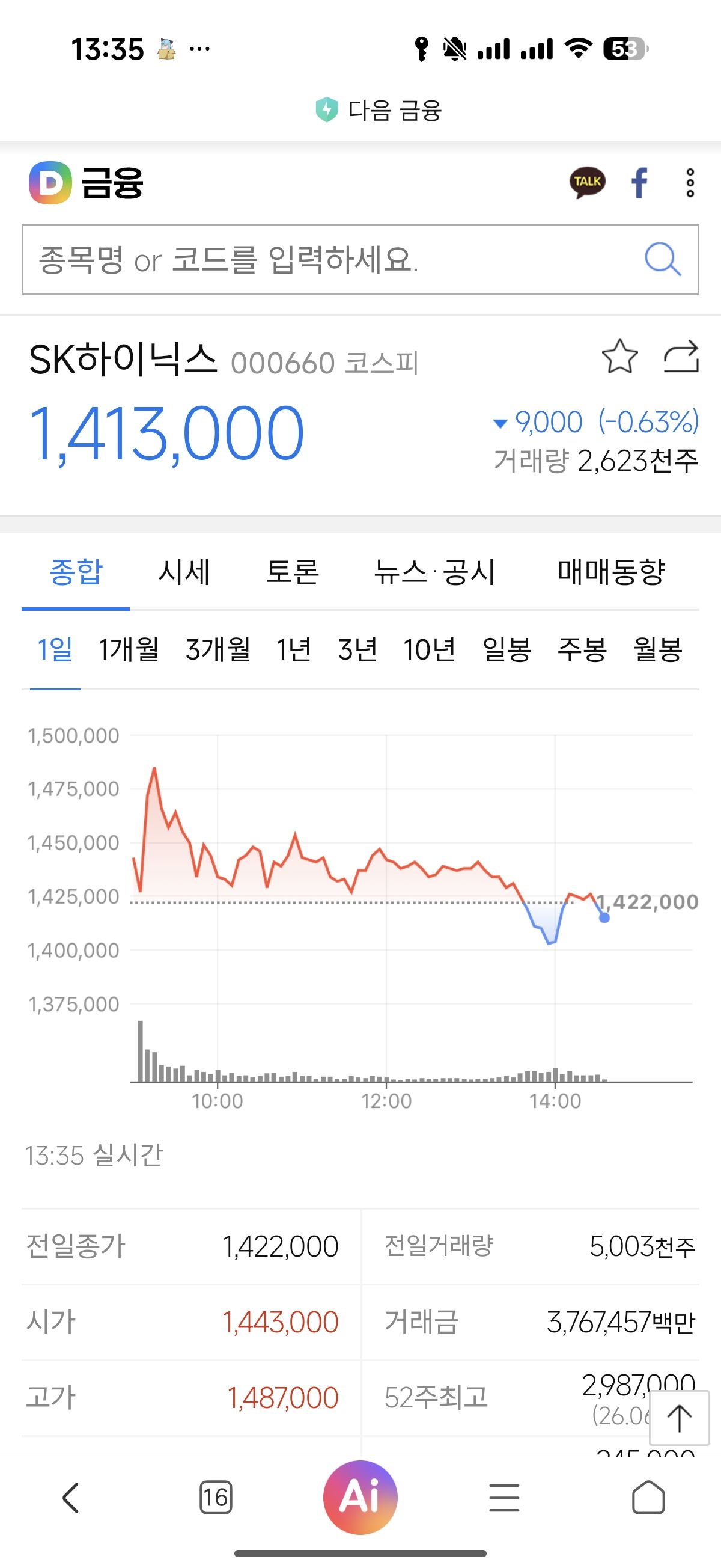The height and width of the screenshot is (1568, 721).
Task: Open the three-dot overflow menu
Action: coord(690,183)
